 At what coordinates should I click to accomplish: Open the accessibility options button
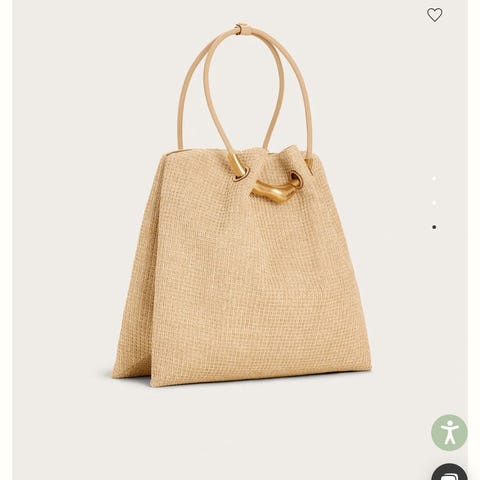pyautogui.click(x=449, y=433)
